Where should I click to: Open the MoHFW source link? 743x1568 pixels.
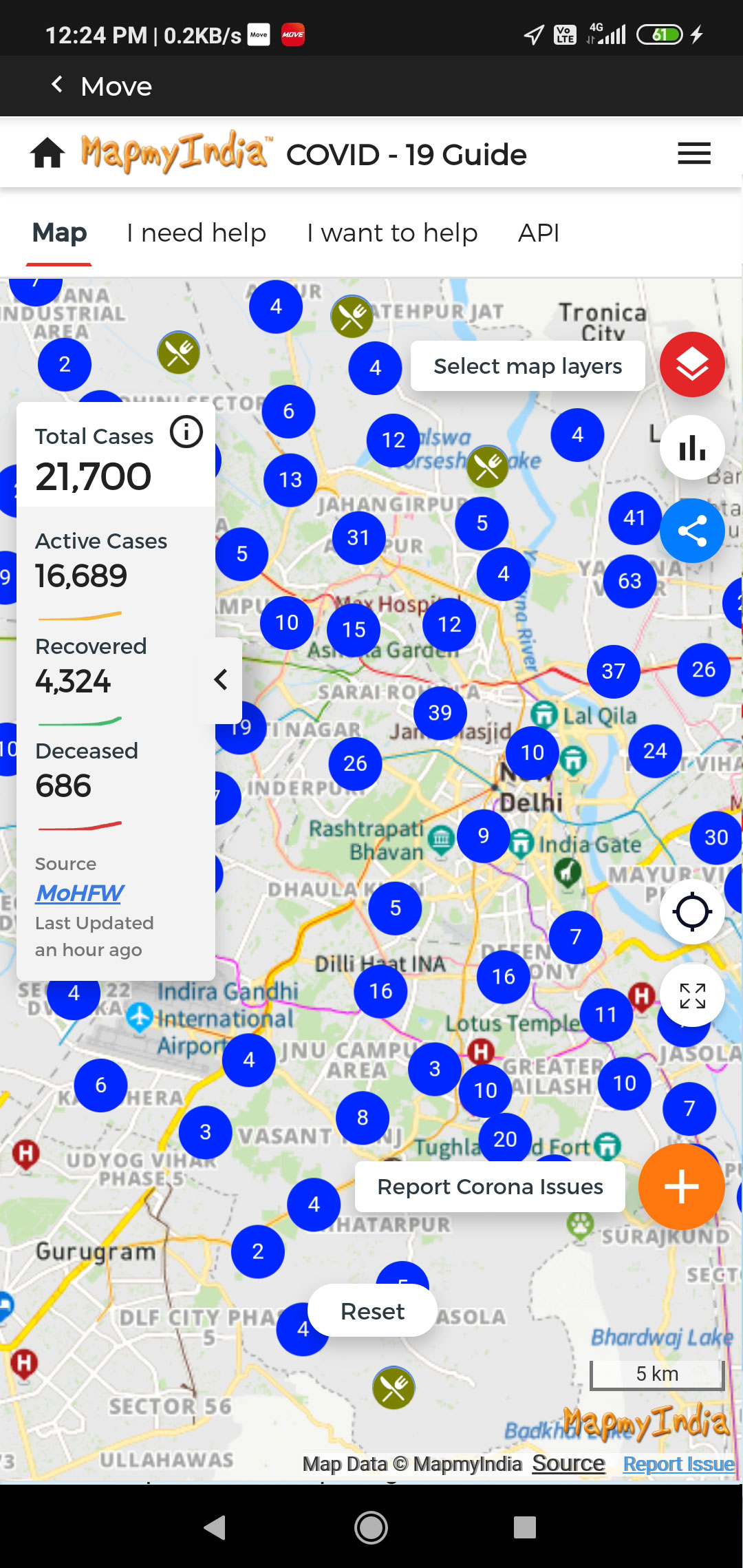point(80,893)
